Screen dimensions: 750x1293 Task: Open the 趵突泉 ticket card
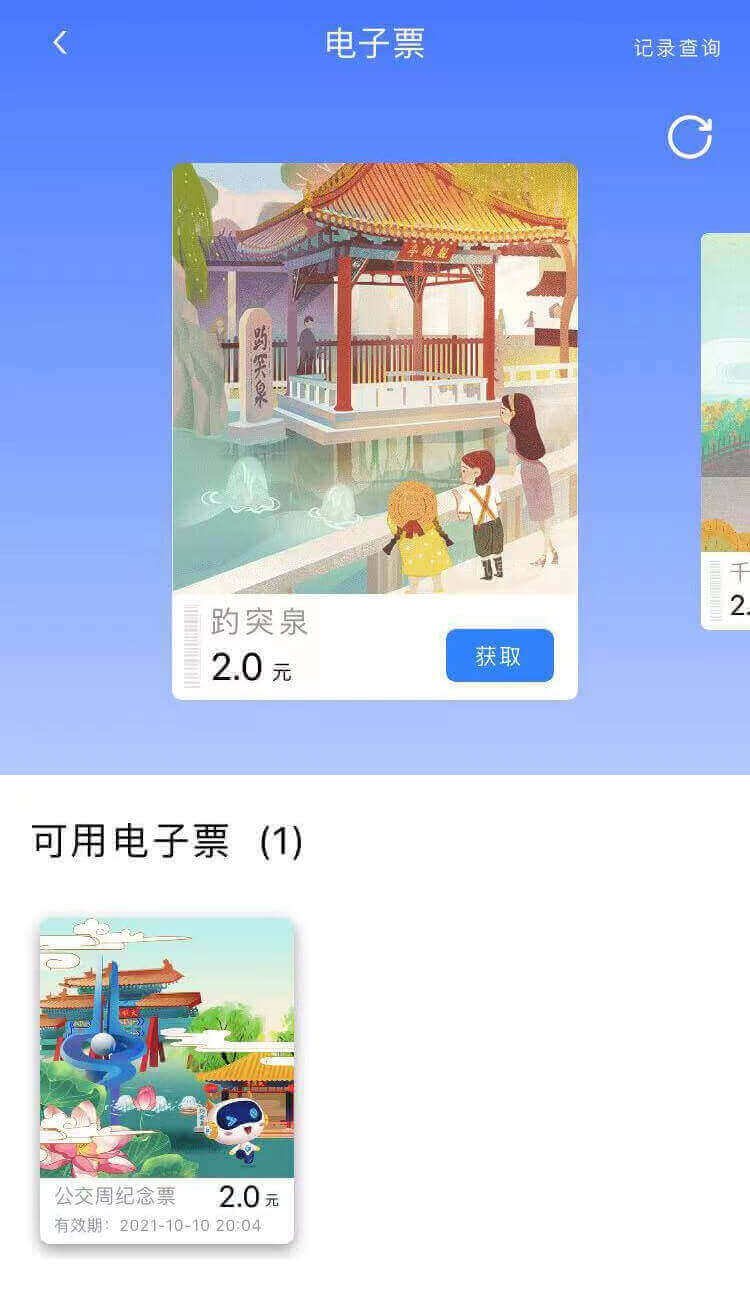(x=374, y=380)
